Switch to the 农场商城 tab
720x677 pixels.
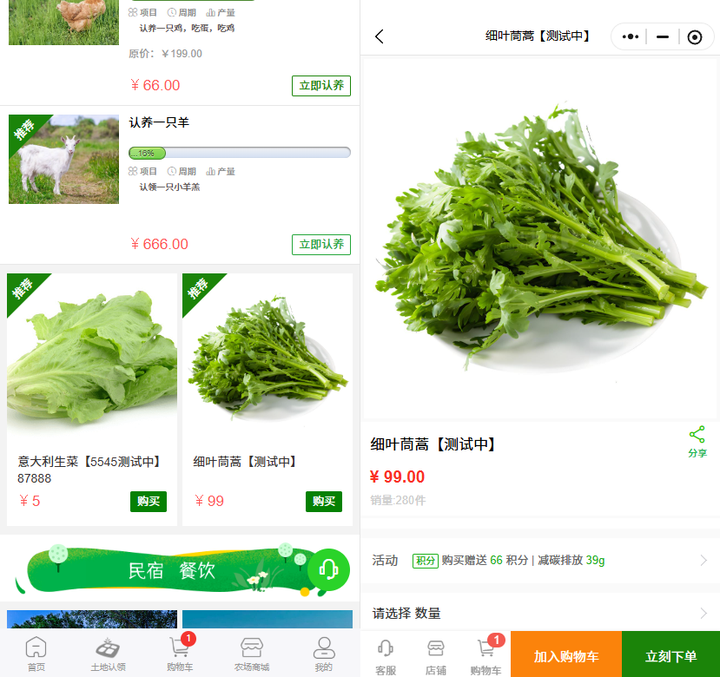[x=252, y=654]
